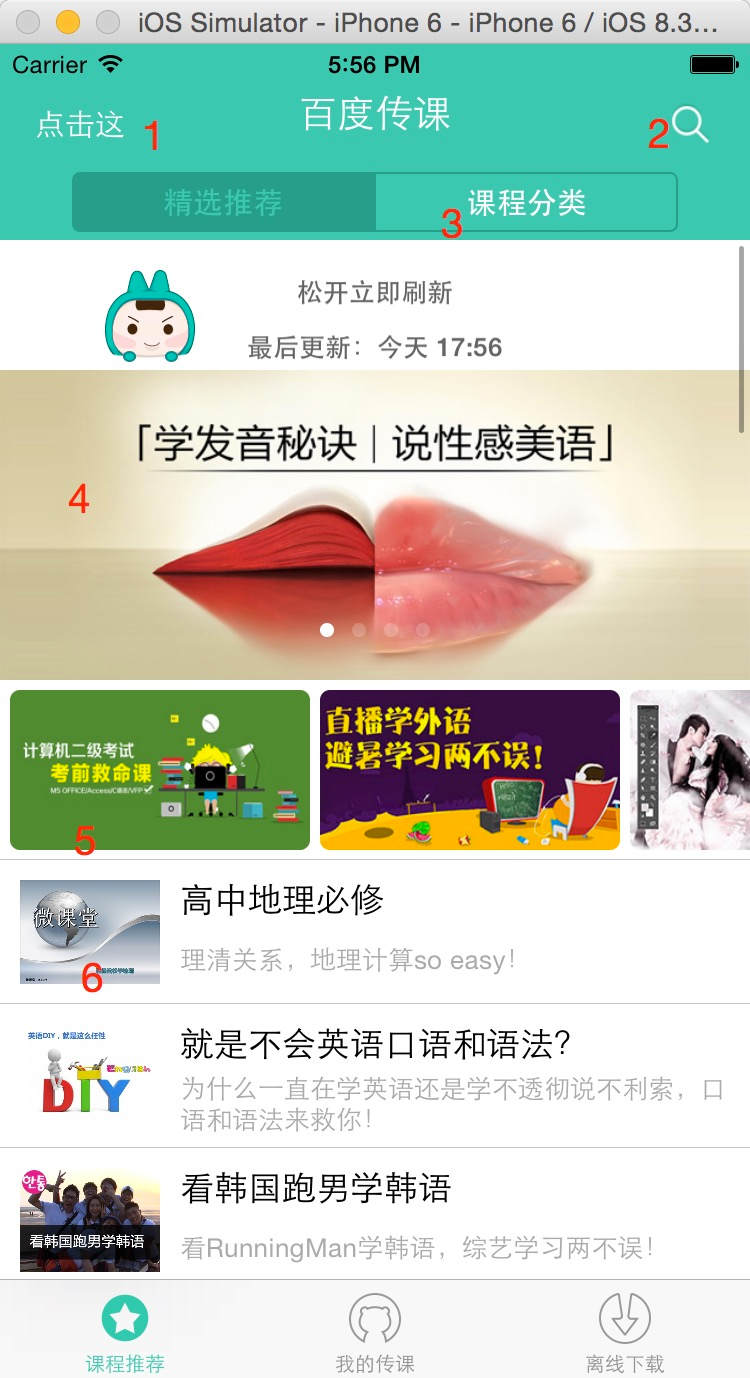Open the 直播学外语 purple banner
Viewport: 750px width, 1378px height.
[x=470, y=770]
